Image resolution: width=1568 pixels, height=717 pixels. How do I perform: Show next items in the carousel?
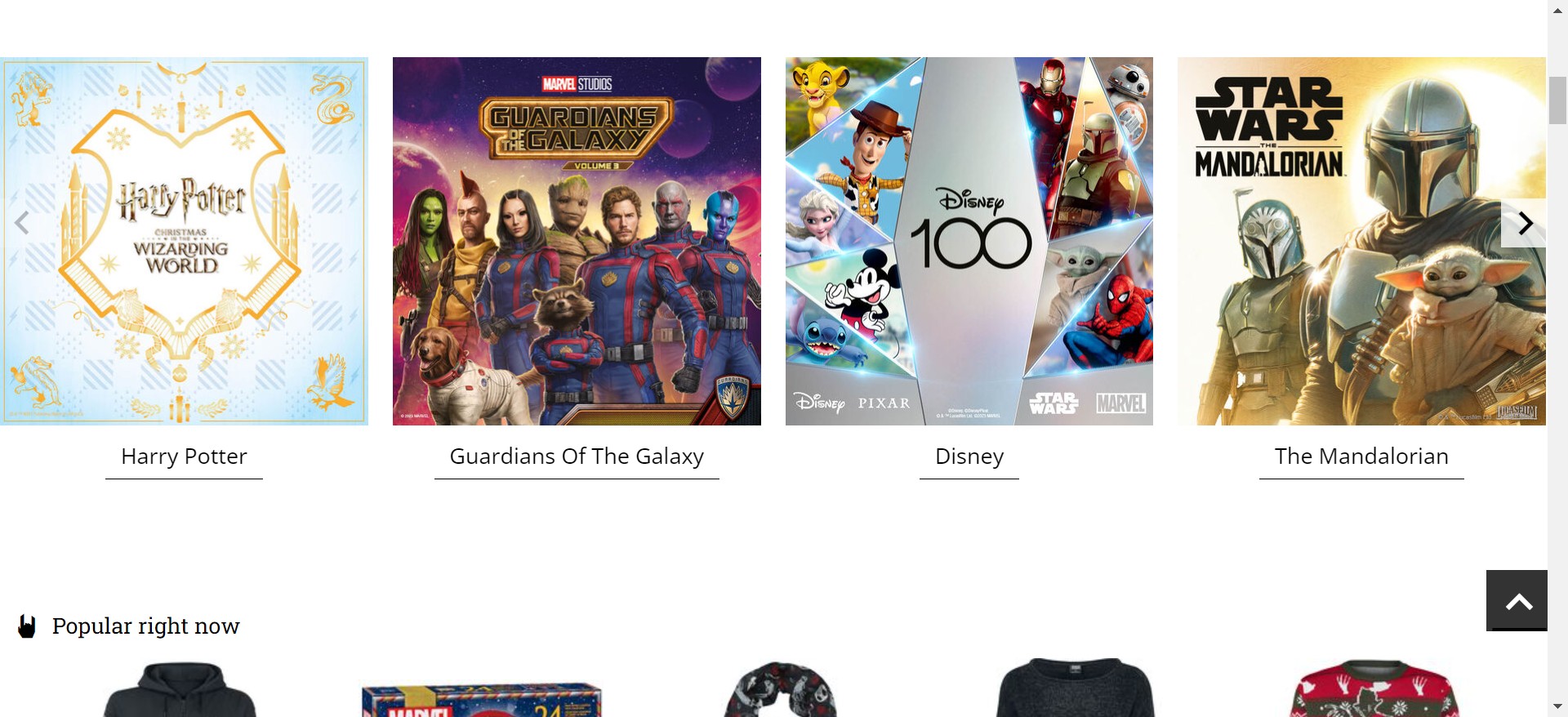tap(1524, 223)
